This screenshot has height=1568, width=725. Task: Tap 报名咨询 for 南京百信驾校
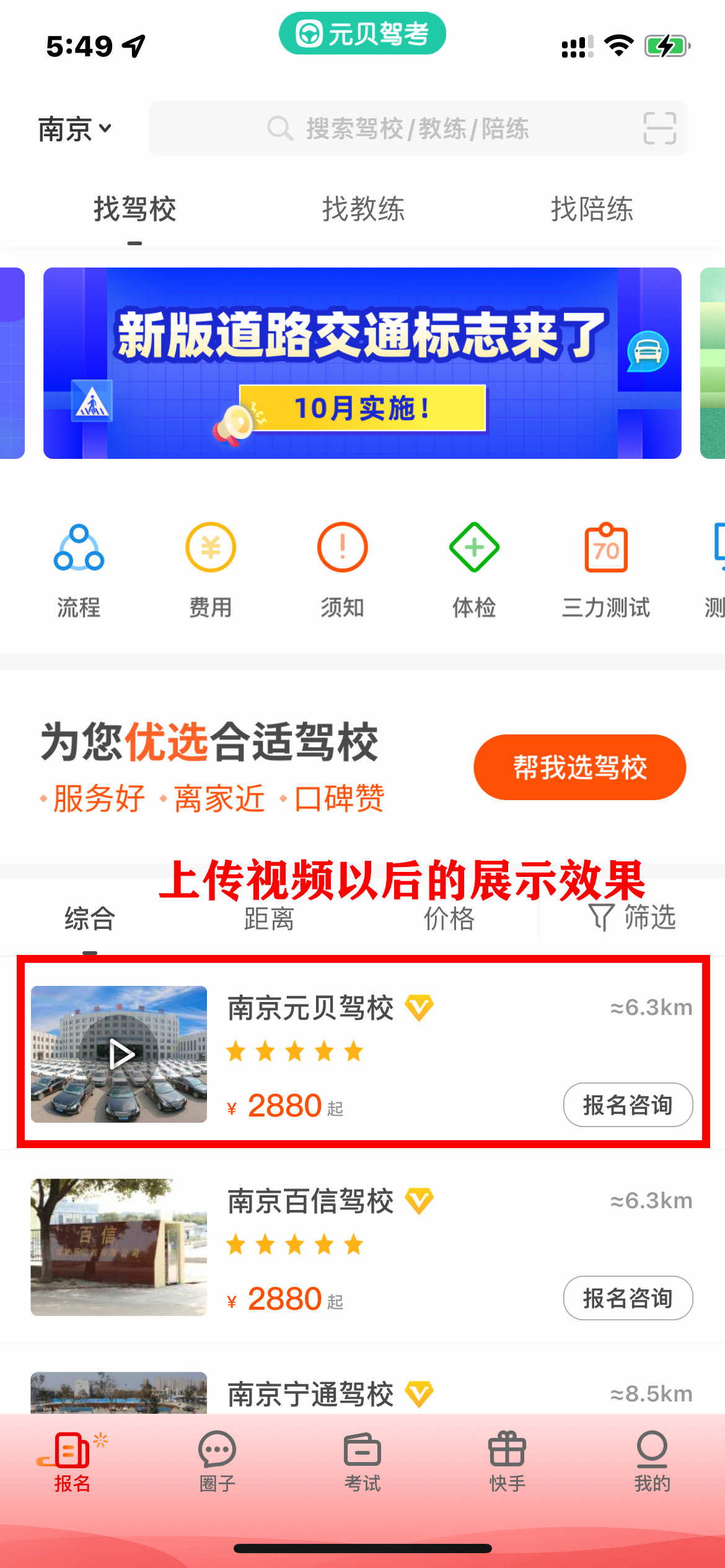coord(627,1298)
